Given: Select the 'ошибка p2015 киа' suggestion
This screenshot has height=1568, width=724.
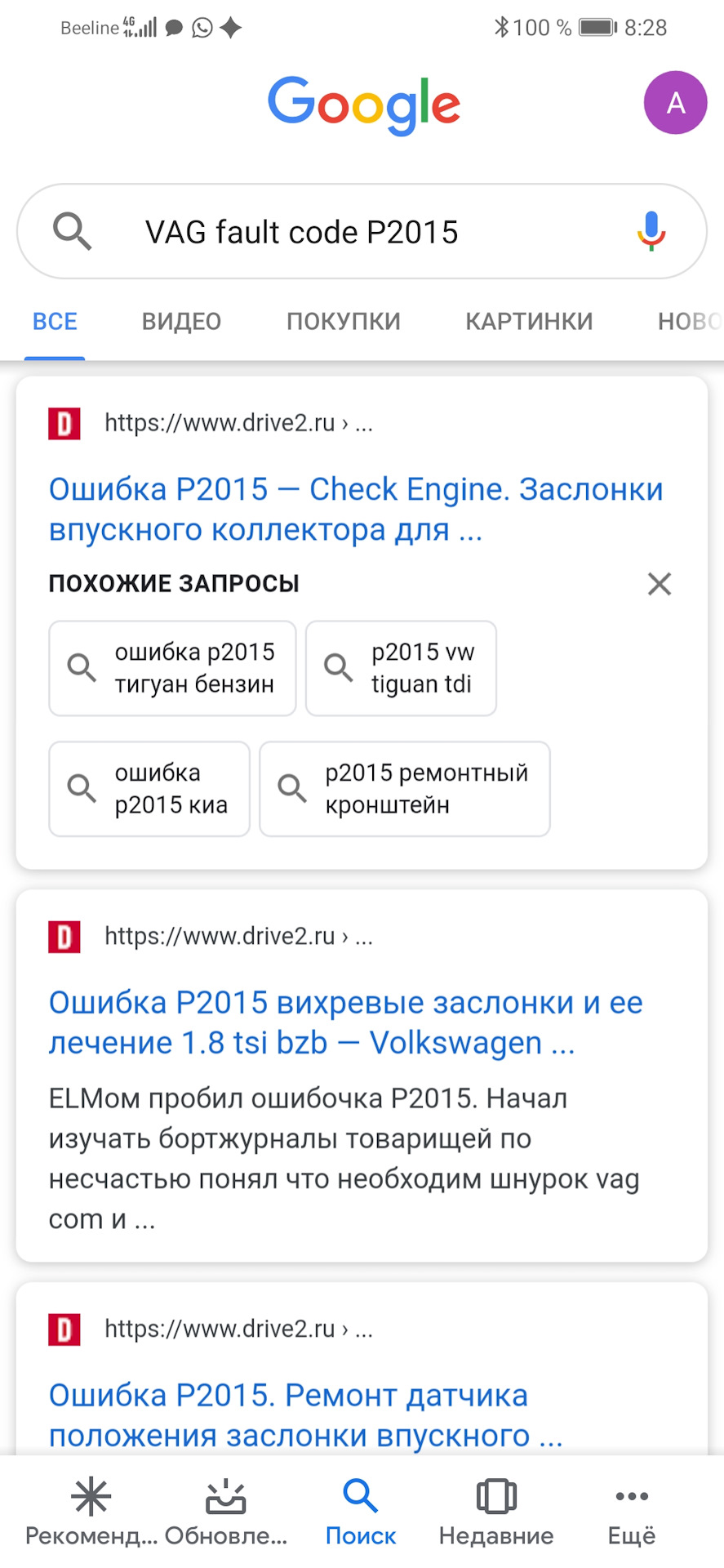Looking at the screenshot, I should [x=149, y=789].
